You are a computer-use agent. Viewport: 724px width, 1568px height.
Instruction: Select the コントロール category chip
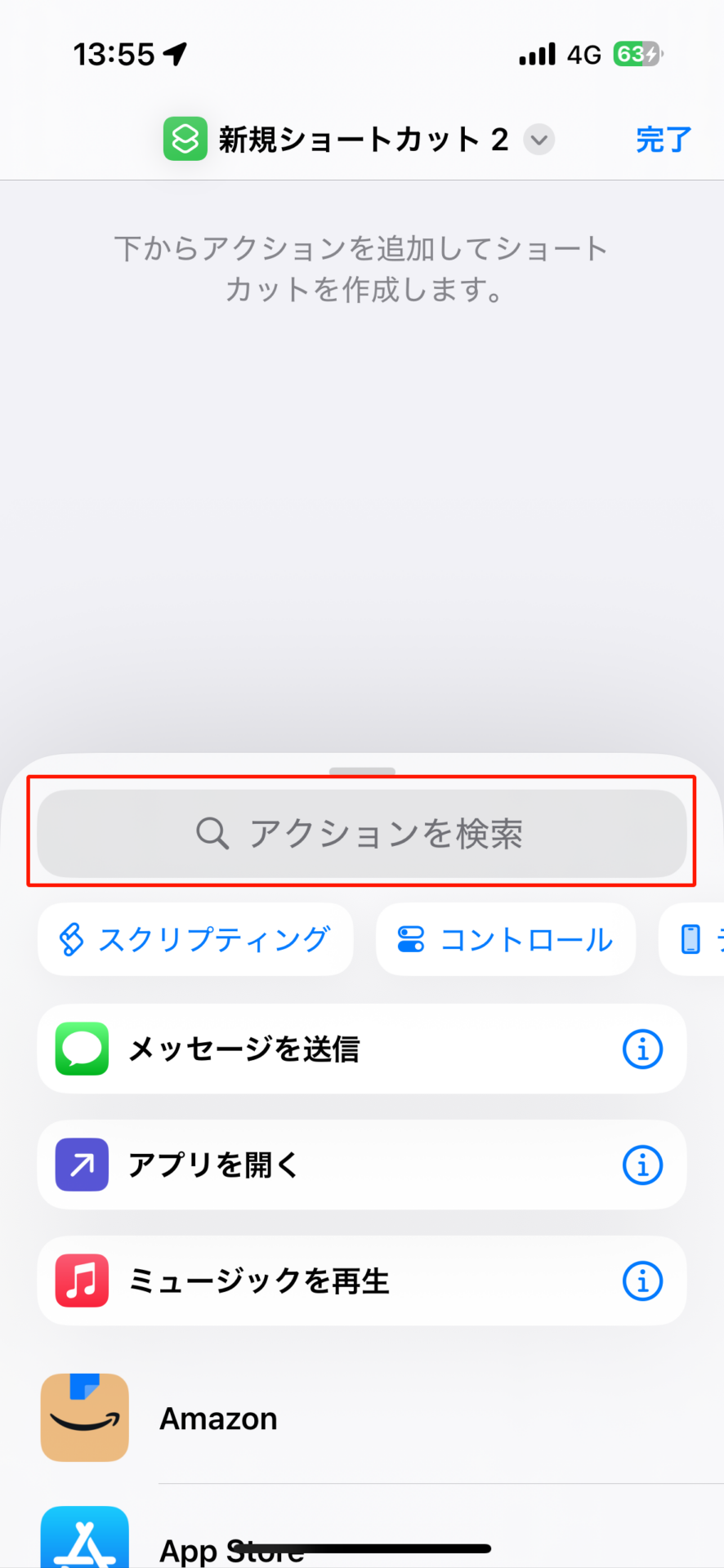coord(505,939)
